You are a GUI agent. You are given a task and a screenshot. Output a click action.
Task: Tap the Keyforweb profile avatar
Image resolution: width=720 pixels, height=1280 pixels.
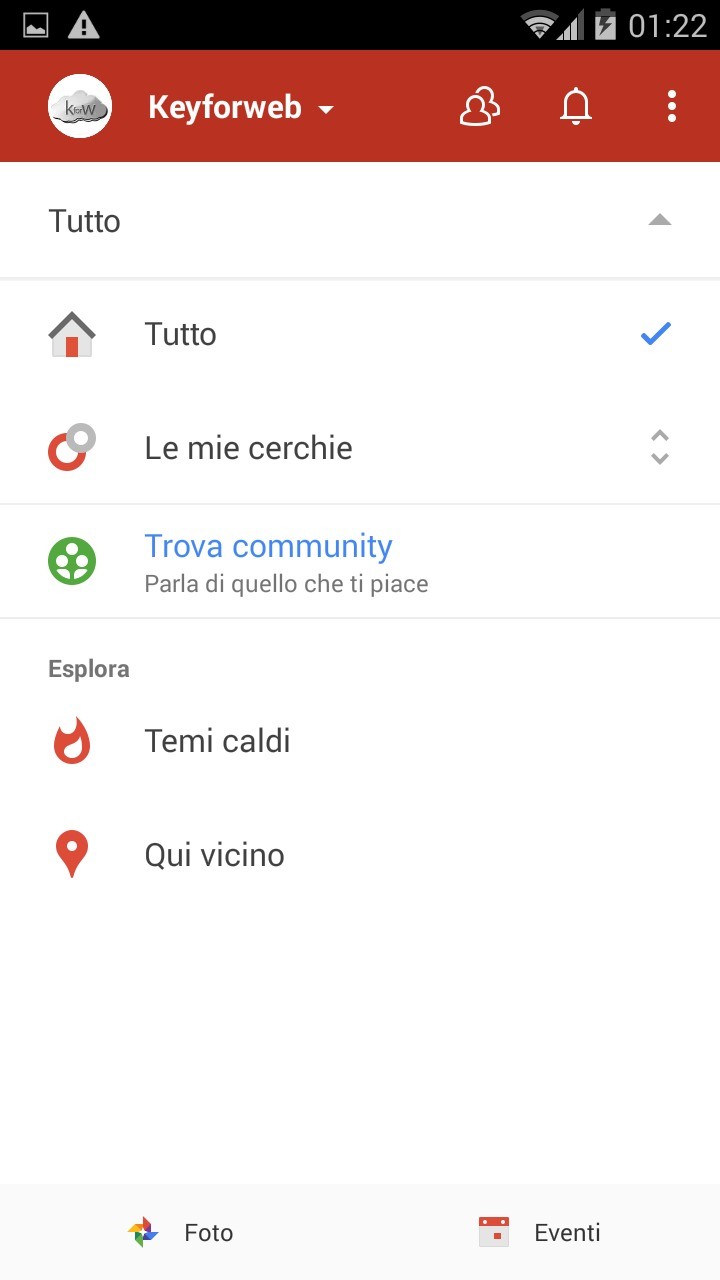coord(79,105)
